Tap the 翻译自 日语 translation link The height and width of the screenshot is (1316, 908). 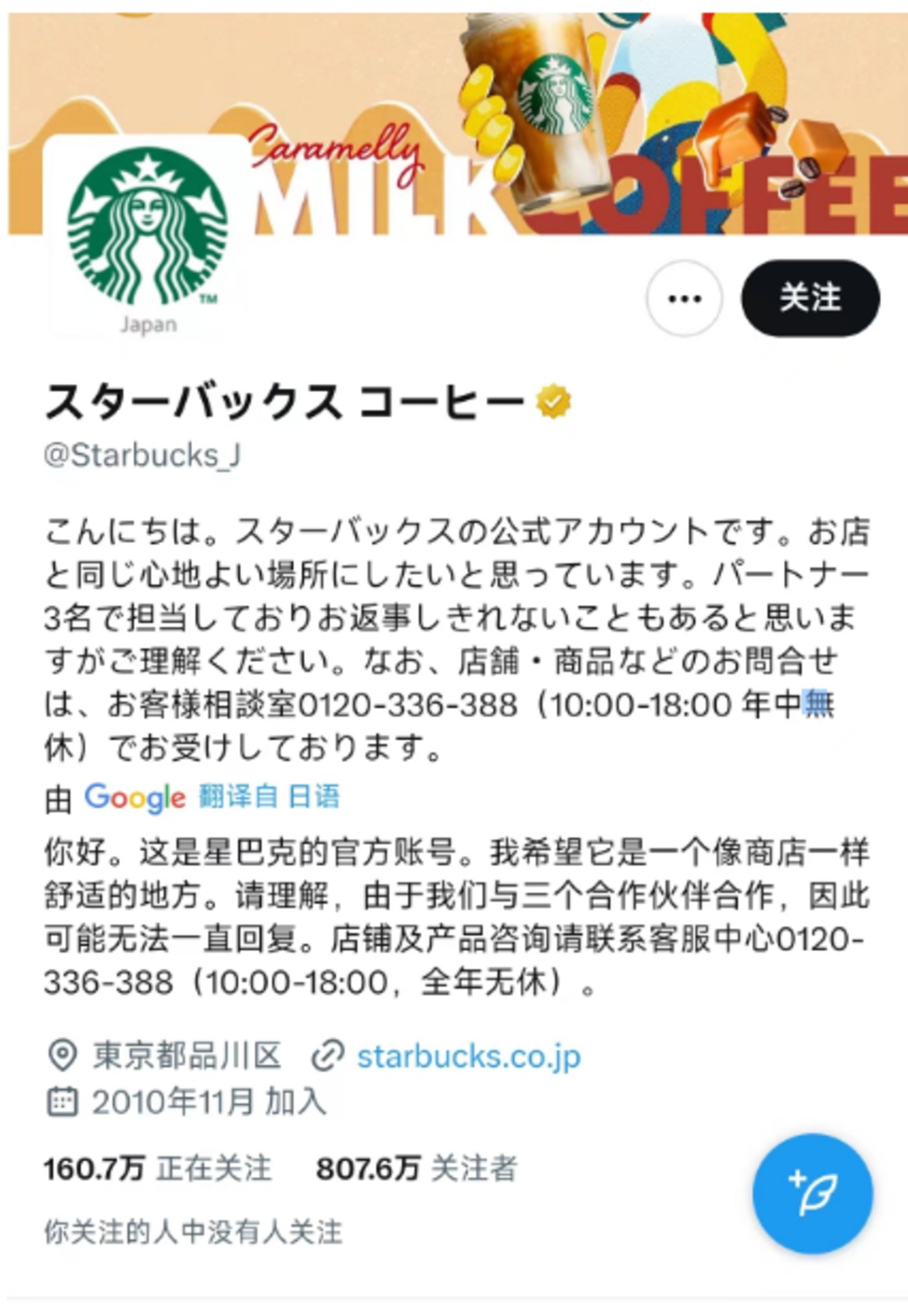tap(269, 796)
